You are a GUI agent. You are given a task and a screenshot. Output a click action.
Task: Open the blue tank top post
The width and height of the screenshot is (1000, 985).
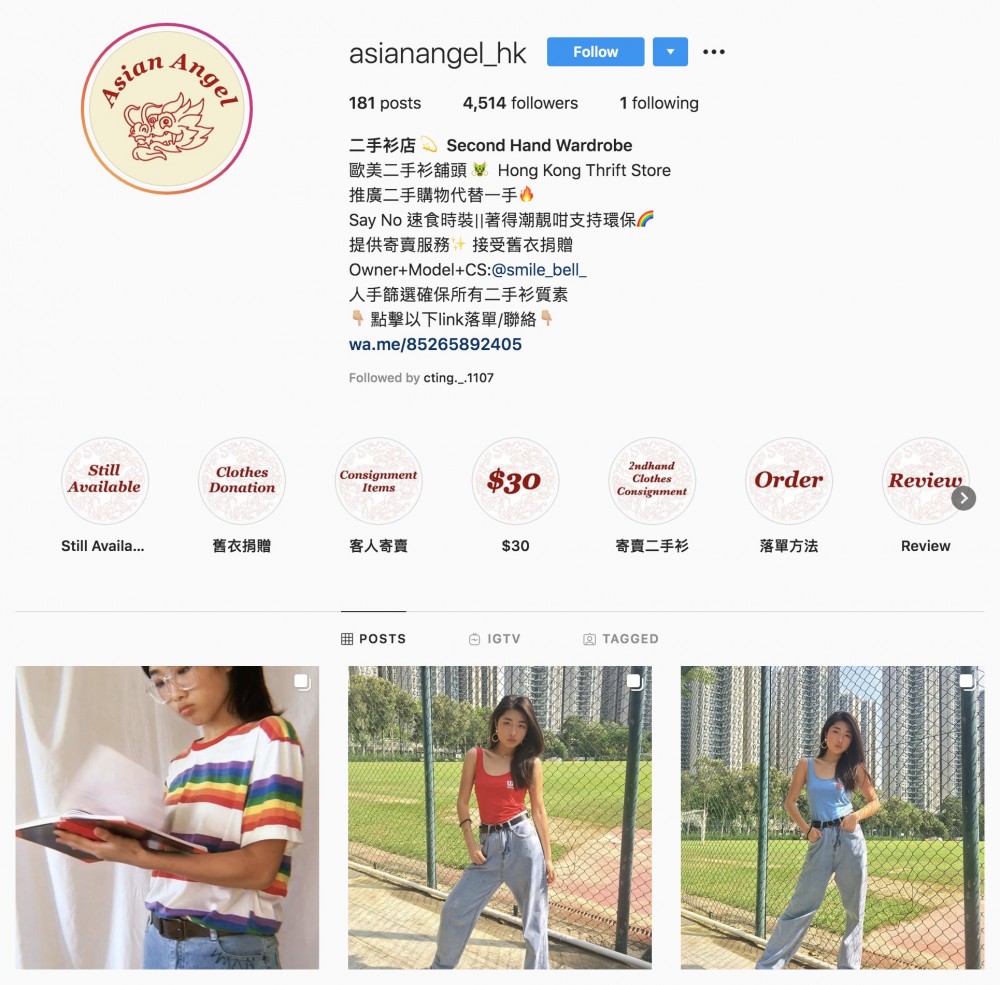click(832, 817)
